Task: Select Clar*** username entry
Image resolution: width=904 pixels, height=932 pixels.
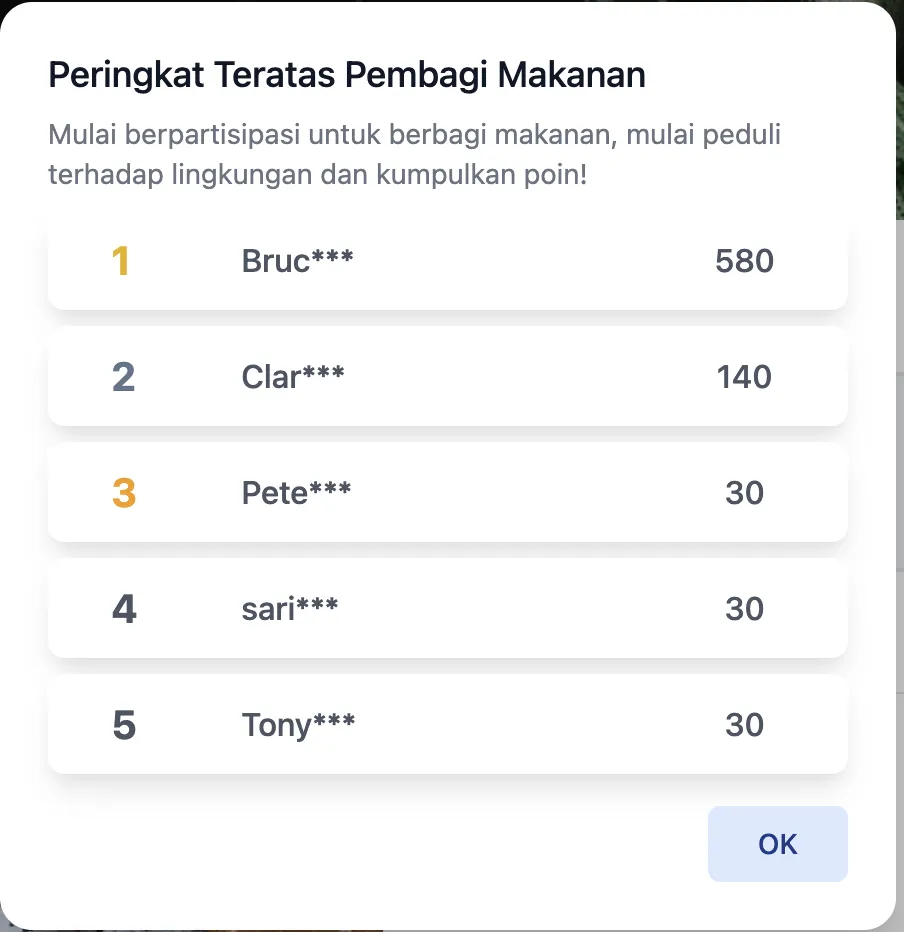Action: tap(293, 377)
